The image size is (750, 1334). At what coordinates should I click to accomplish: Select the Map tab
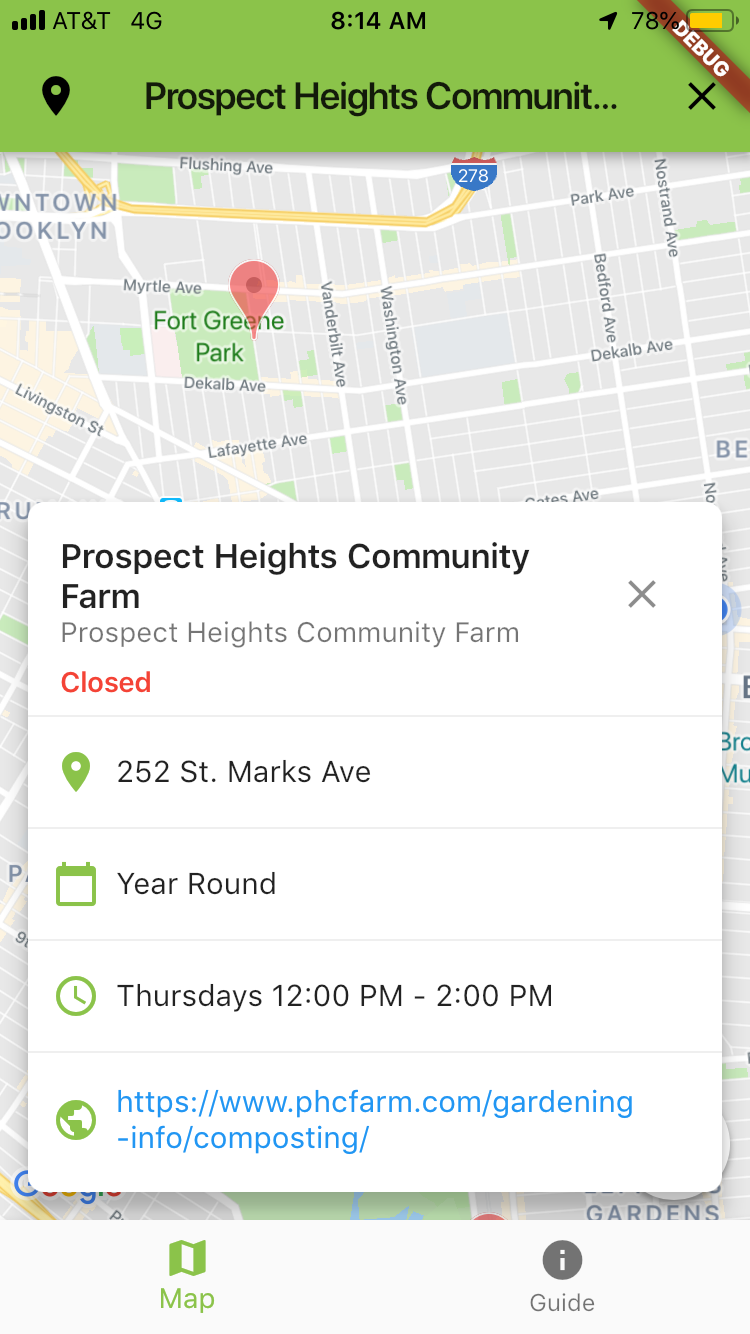coord(187,1277)
